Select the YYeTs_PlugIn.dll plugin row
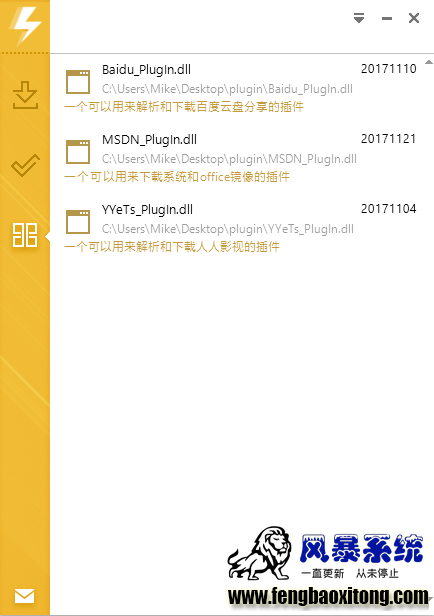This screenshot has height=616, width=434. 240,227
